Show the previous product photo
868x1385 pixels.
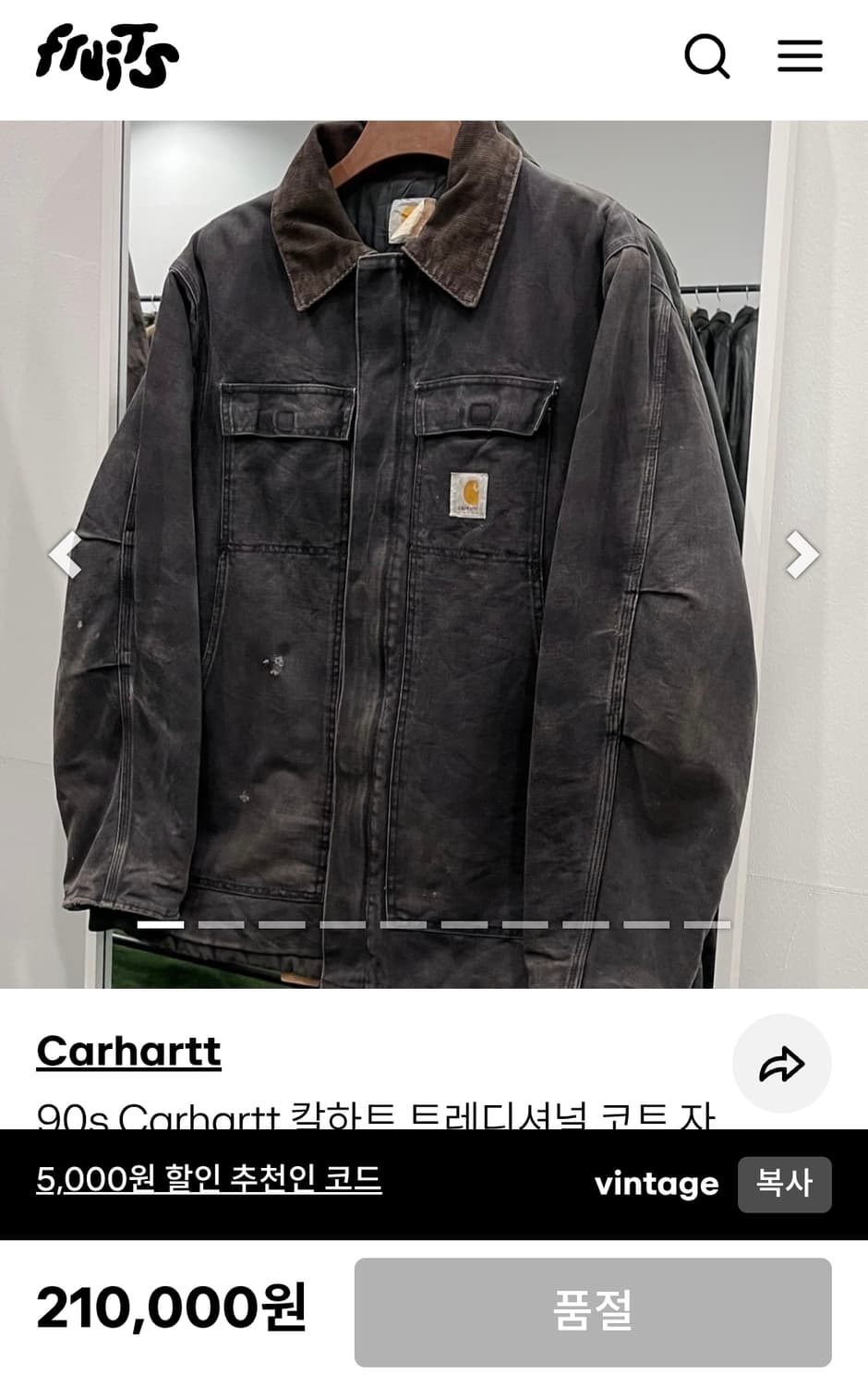click(x=66, y=554)
